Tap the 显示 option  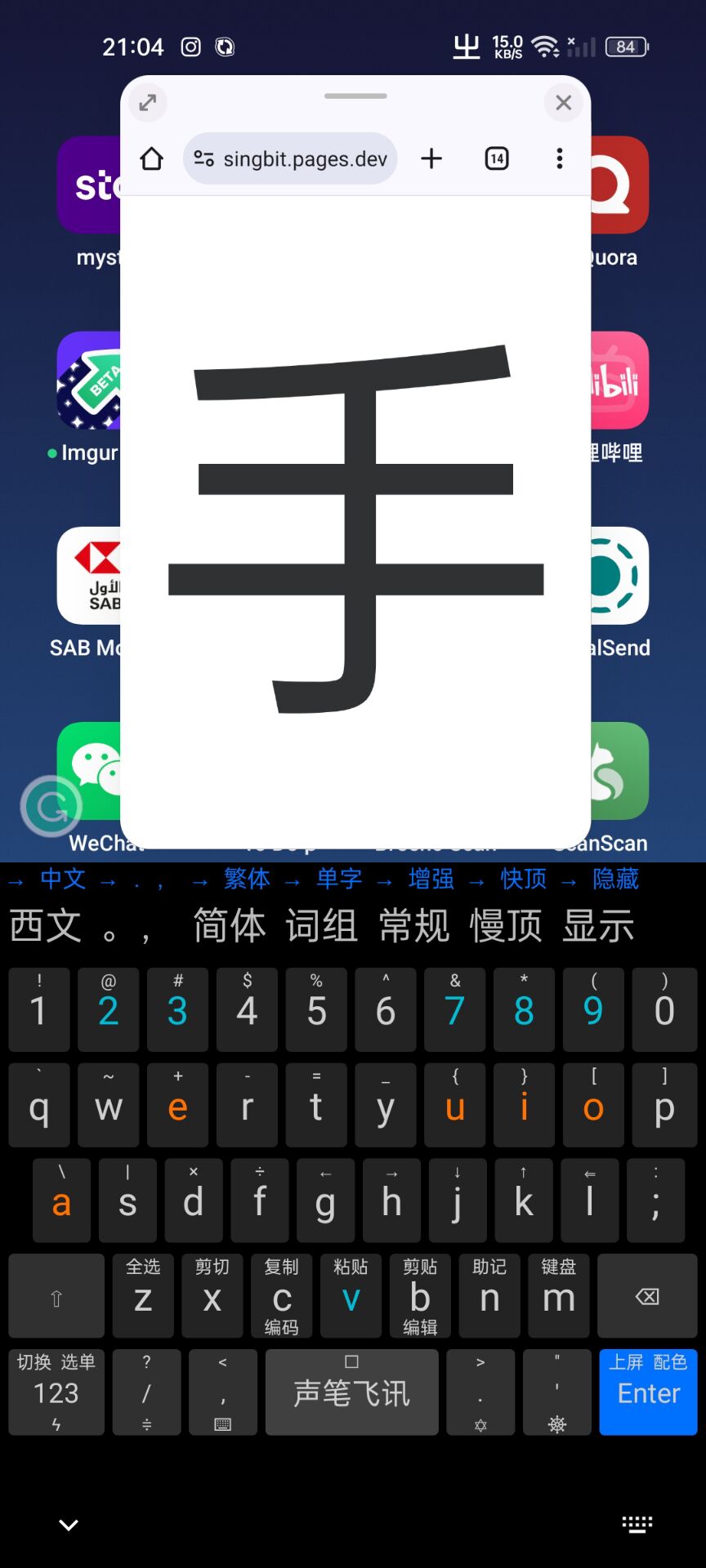coord(598,926)
